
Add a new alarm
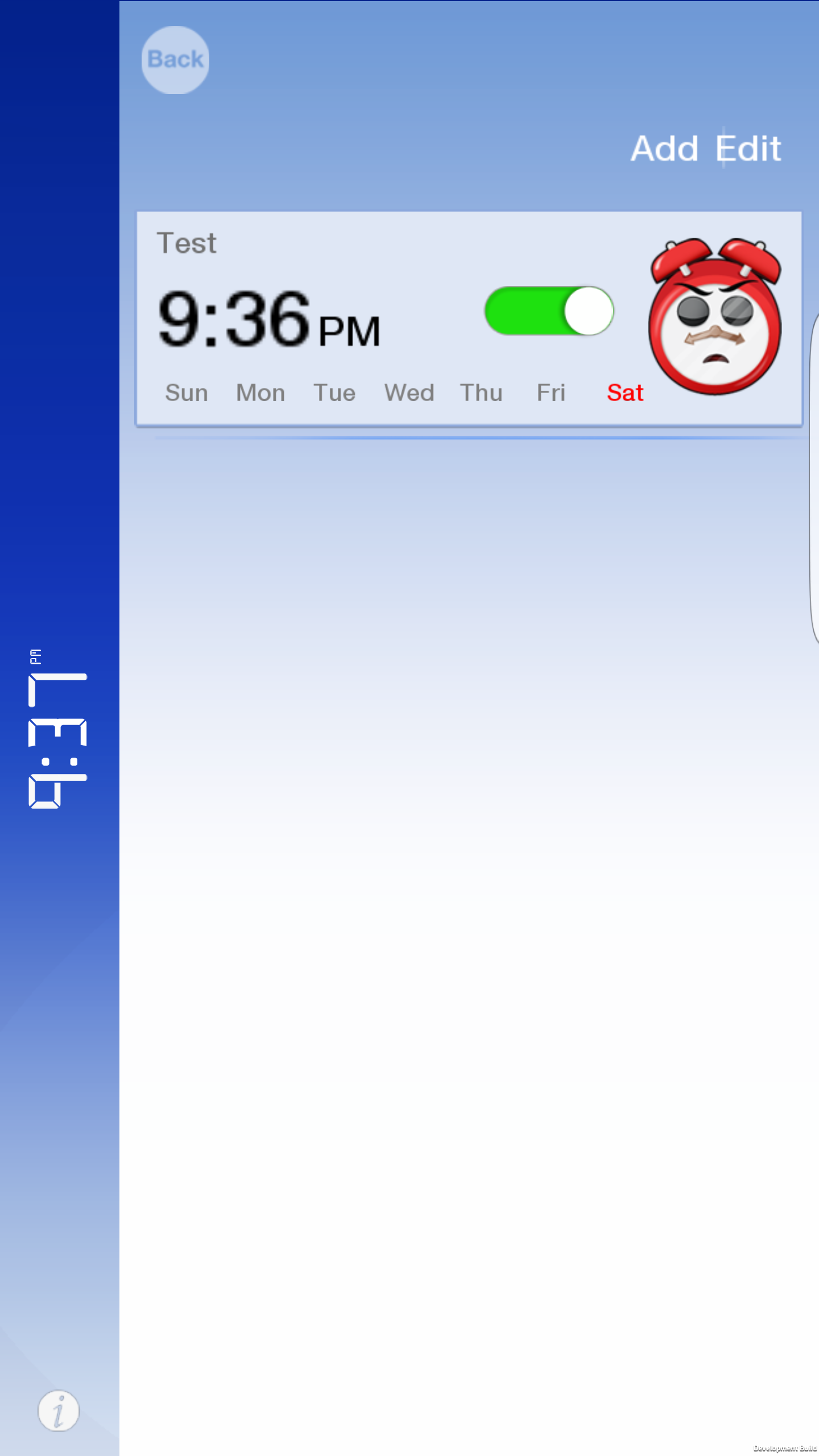664,149
